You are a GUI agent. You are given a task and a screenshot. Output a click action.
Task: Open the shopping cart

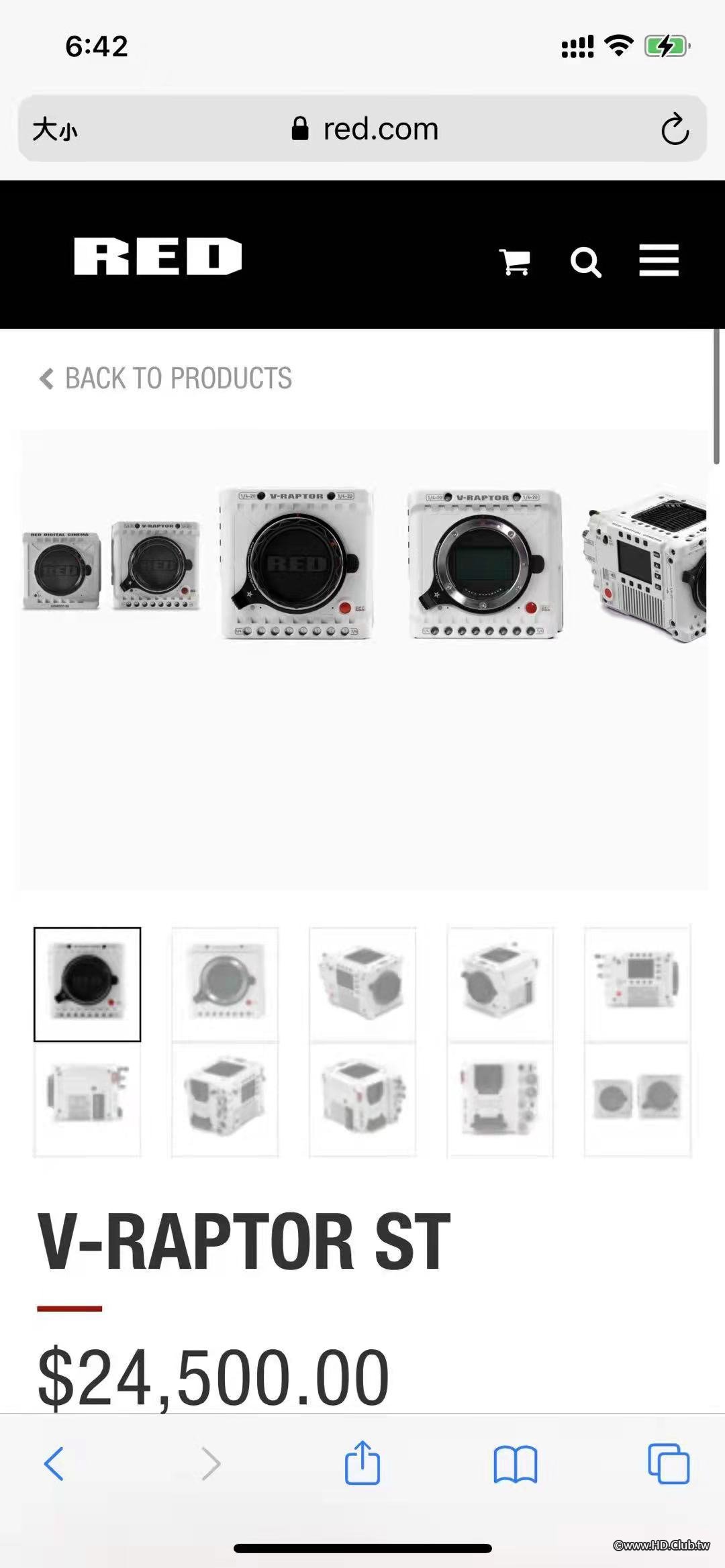[515, 261]
